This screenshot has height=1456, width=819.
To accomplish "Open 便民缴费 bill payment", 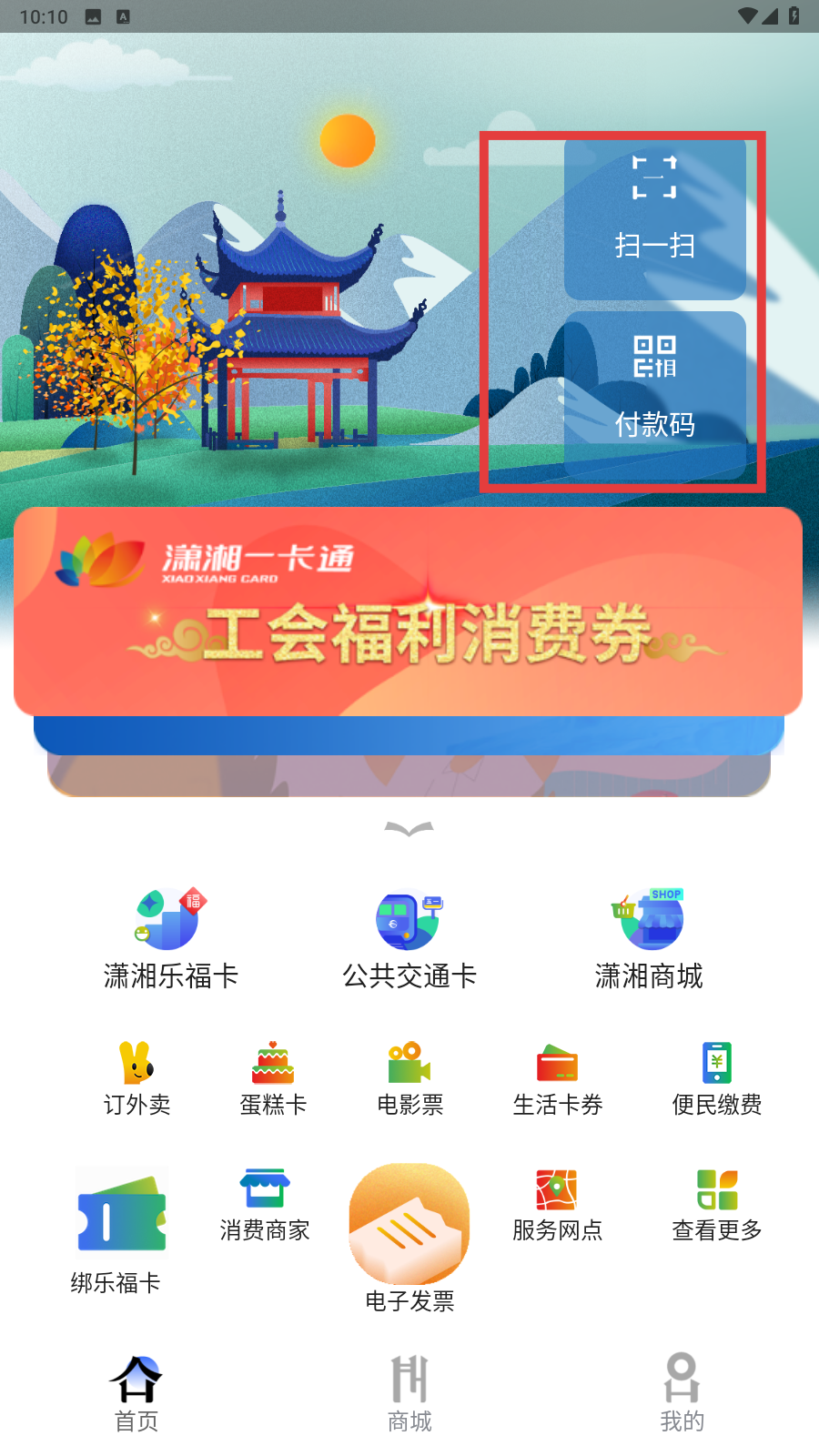I will coord(717,1079).
